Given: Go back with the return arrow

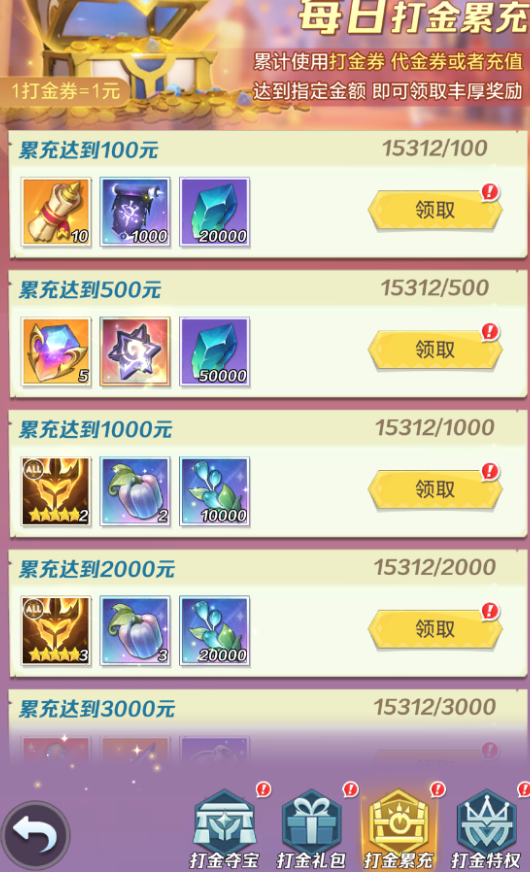Looking at the screenshot, I should [36, 835].
